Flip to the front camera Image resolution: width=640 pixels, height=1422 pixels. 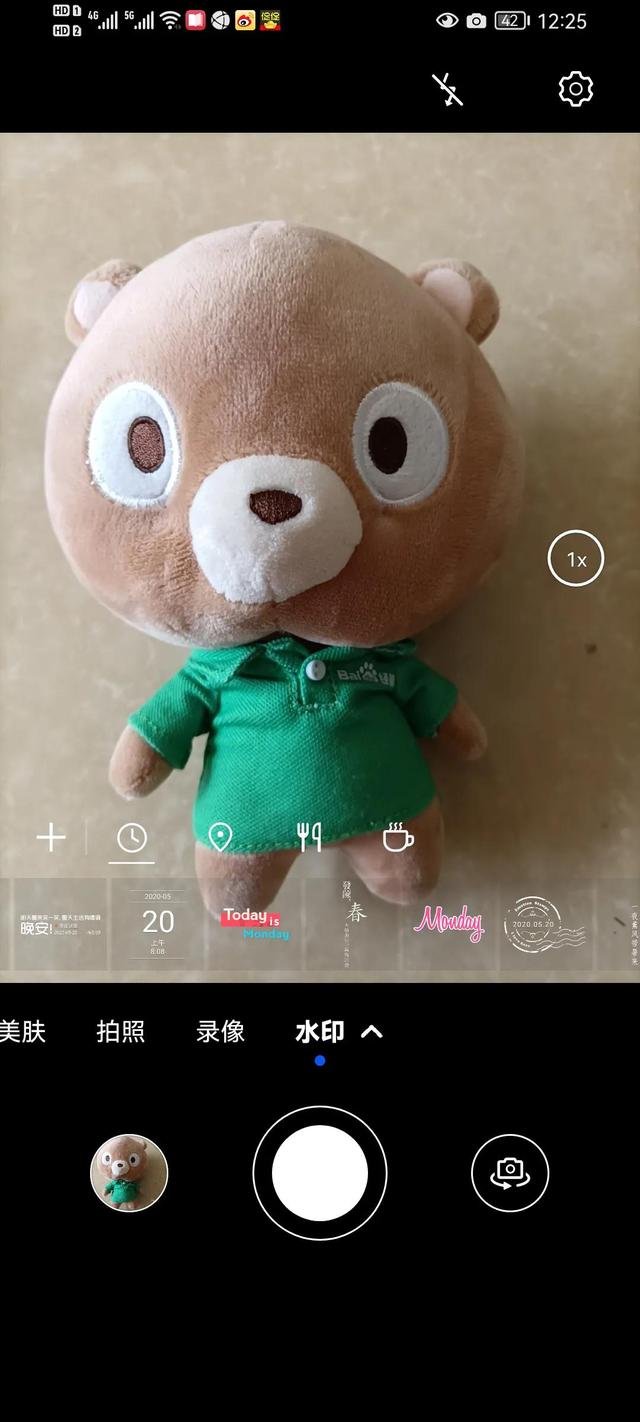510,1173
